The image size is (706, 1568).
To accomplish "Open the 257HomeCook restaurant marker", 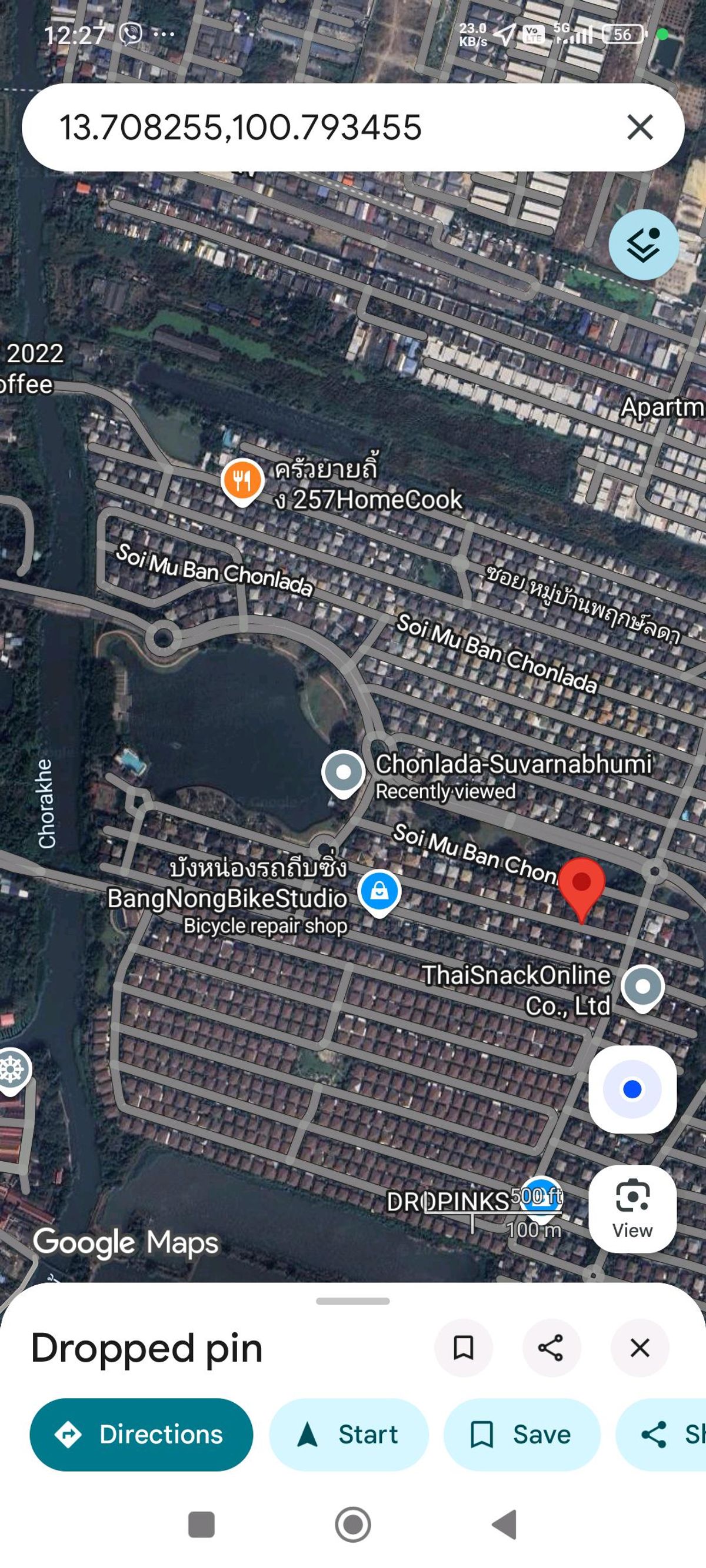I will pyautogui.click(x=242, y=480).
